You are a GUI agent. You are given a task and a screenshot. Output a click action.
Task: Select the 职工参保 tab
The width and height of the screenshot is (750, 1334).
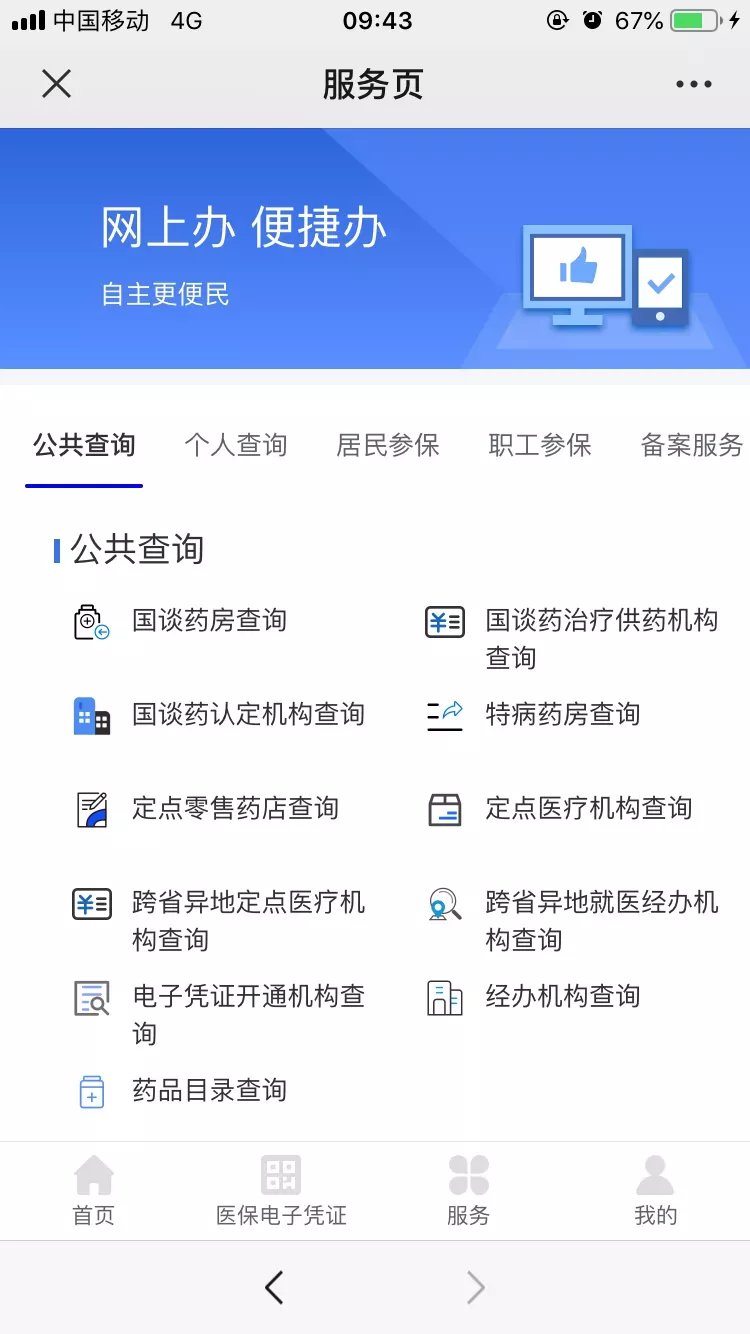click(540, 445)
